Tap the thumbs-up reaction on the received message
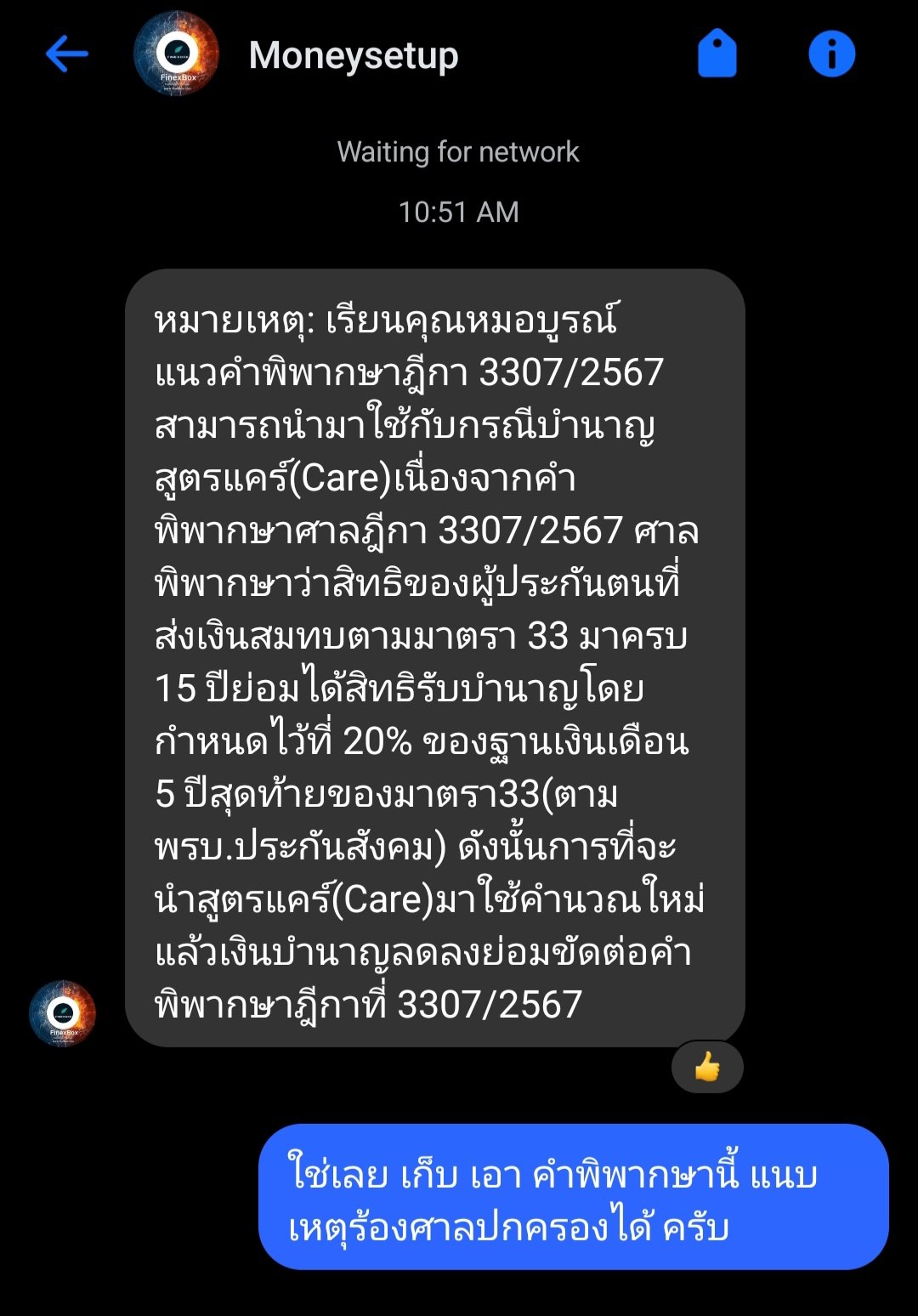 point(708,1065)
